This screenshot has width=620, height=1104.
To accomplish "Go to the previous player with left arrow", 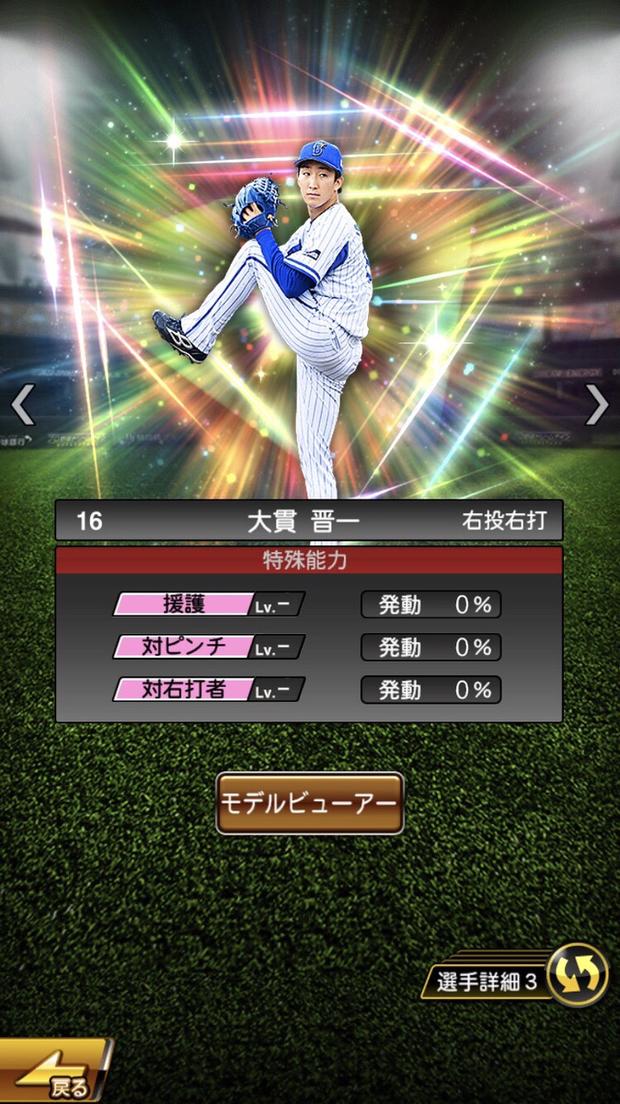I will coord(22,404).
